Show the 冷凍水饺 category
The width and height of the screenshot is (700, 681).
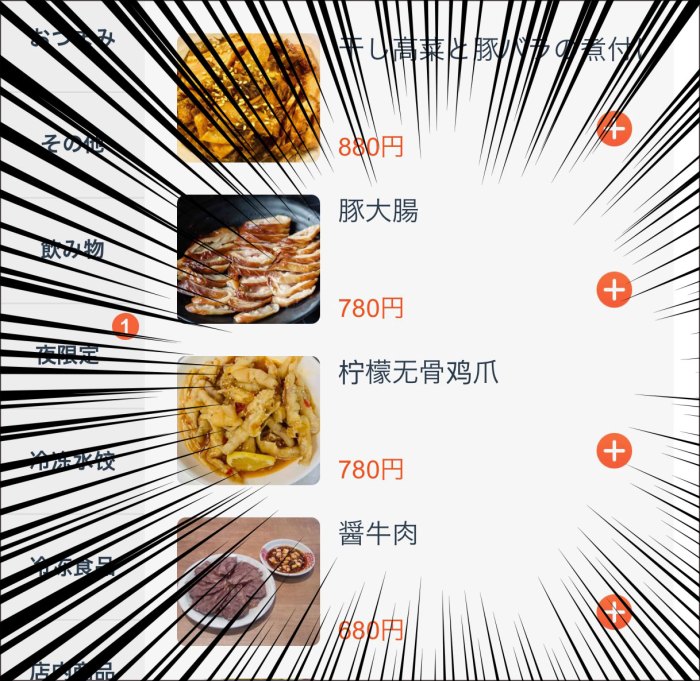[73, 460]
